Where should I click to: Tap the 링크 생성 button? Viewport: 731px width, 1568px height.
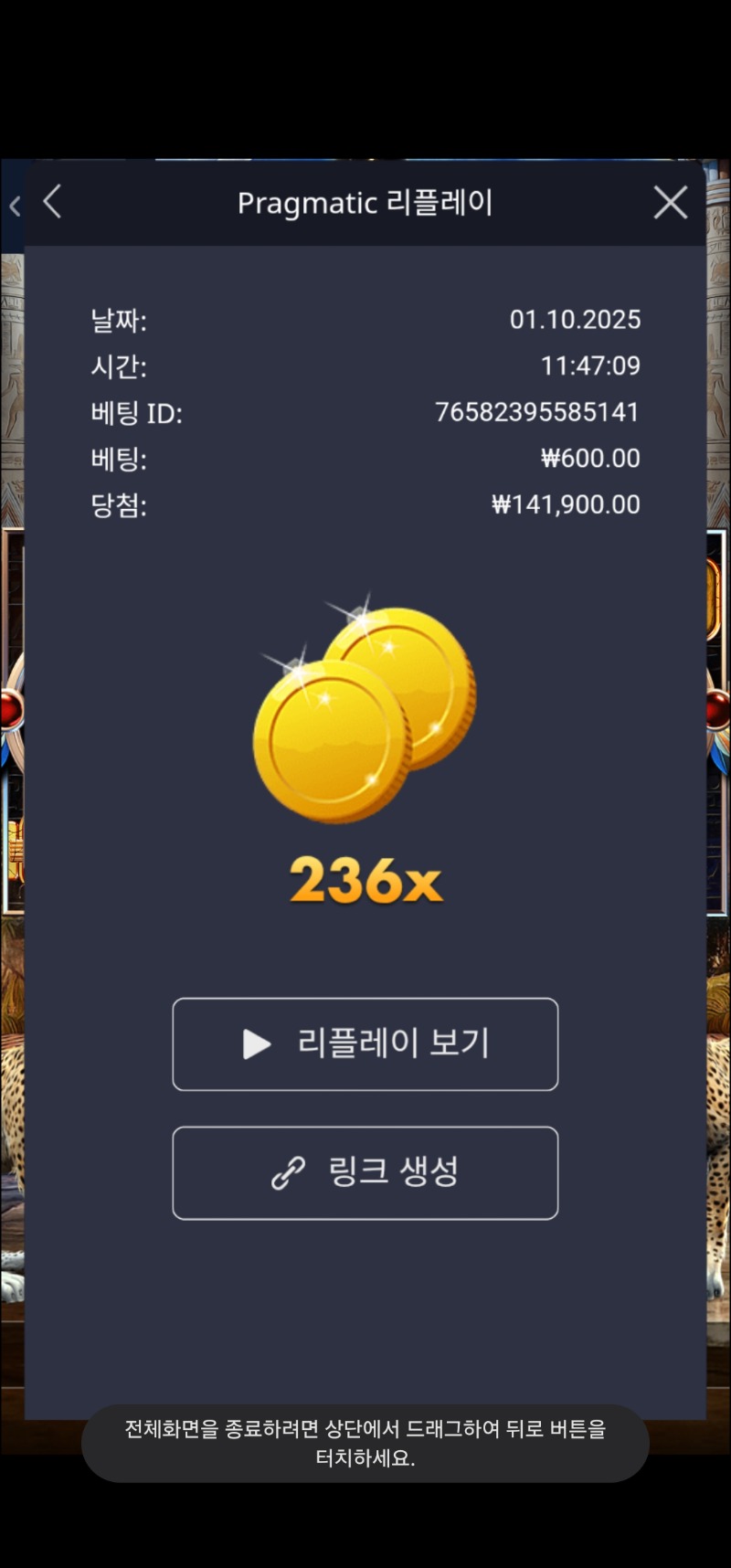[x=365, y=1172]
